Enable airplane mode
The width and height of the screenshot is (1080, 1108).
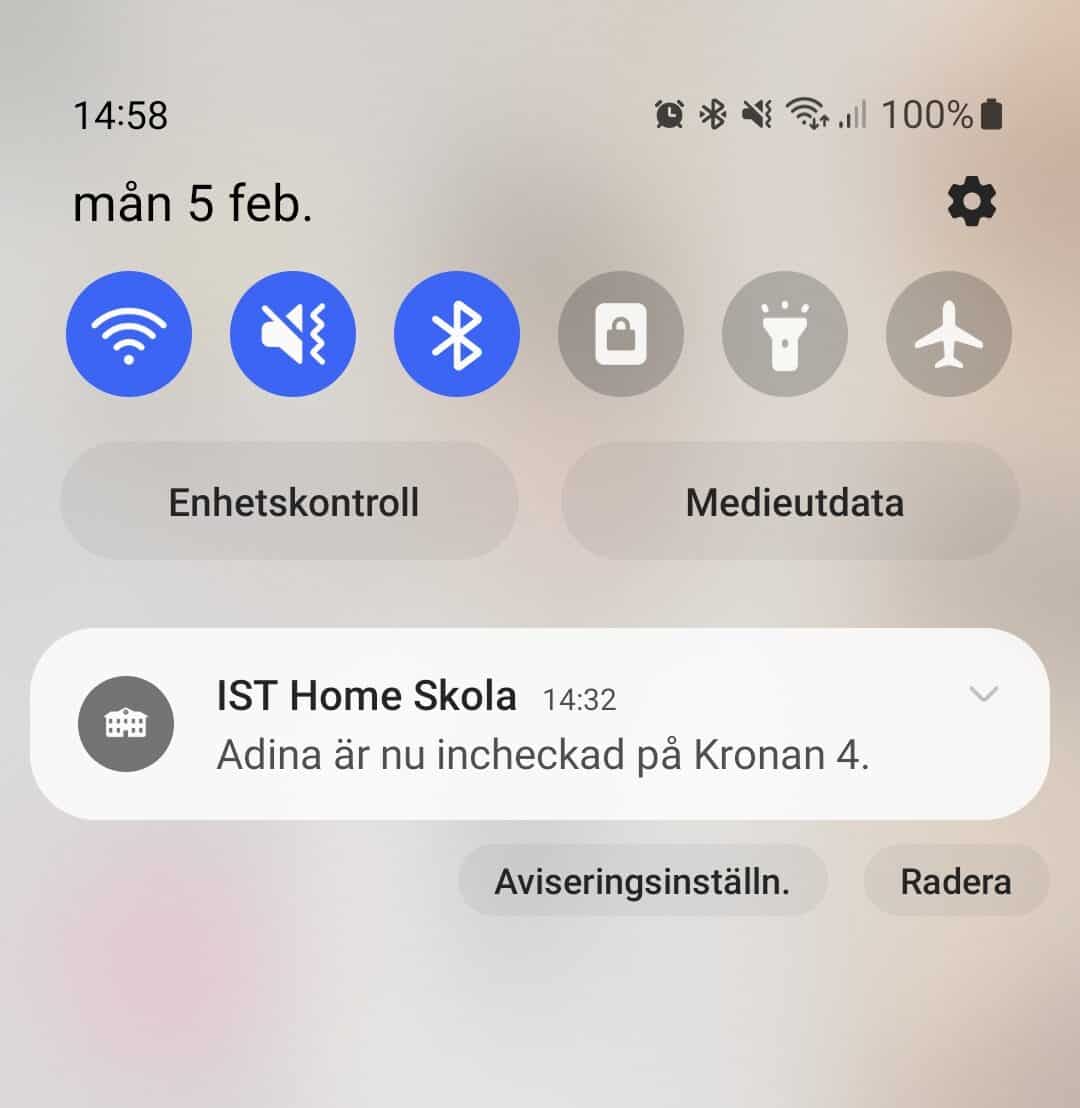click(x=949, y=334)
